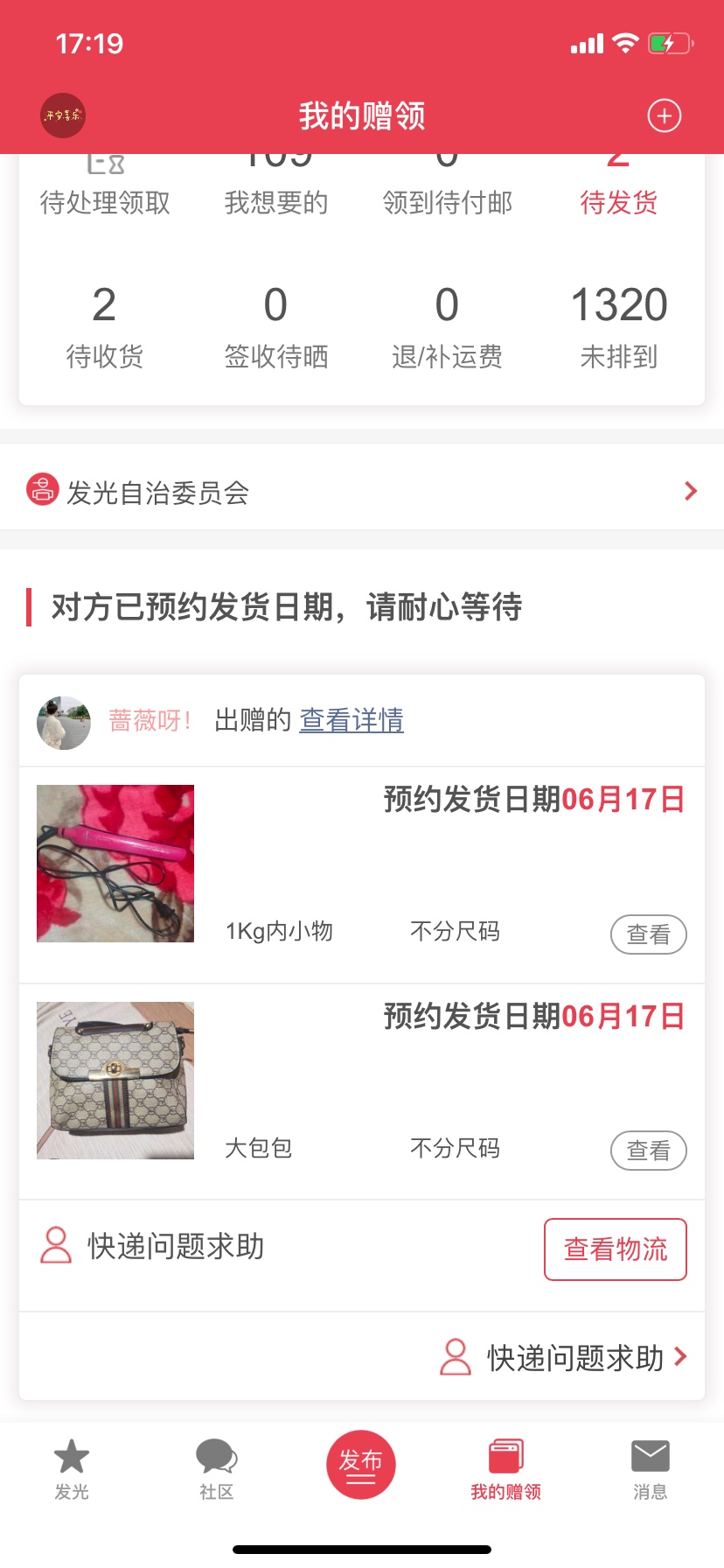Tap 查看 for the 1Kg内小物 item
Screen dimensions: 724x1568
[x=648, y=934]
